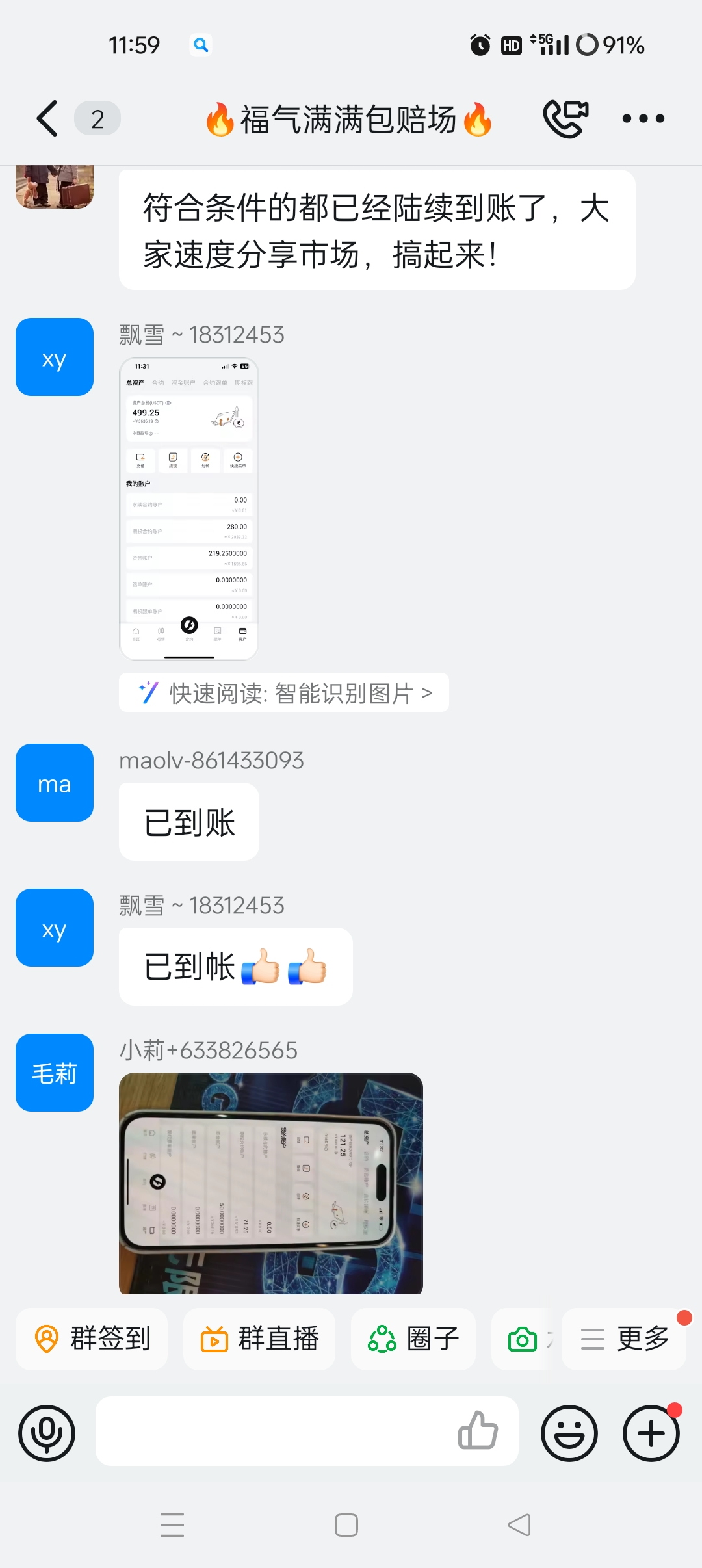702x1568 pixels.
Task: Start a group voice or video call
Action: click(565, 118)
